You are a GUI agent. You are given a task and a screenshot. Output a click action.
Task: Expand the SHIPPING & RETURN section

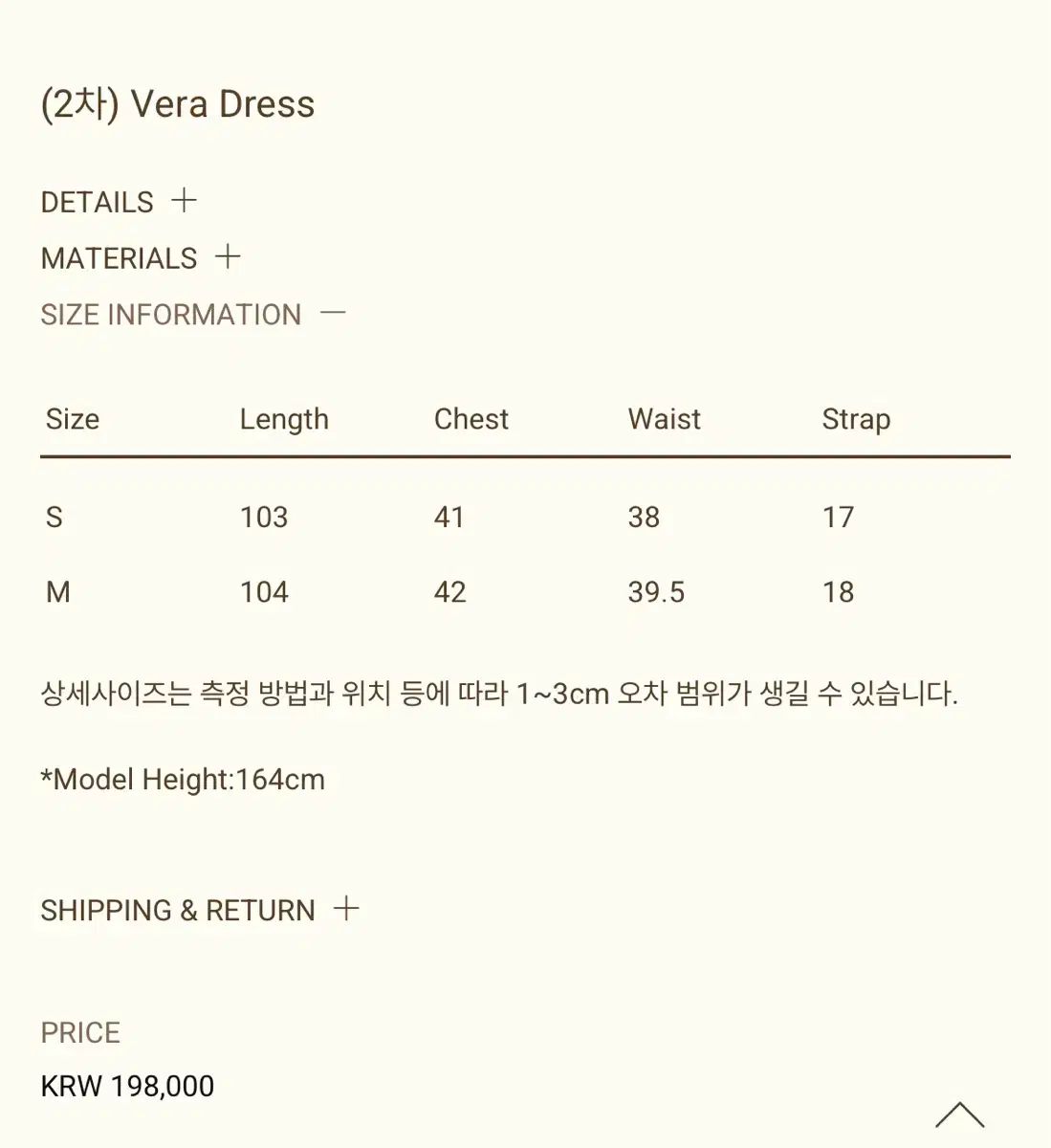point(346,909)
